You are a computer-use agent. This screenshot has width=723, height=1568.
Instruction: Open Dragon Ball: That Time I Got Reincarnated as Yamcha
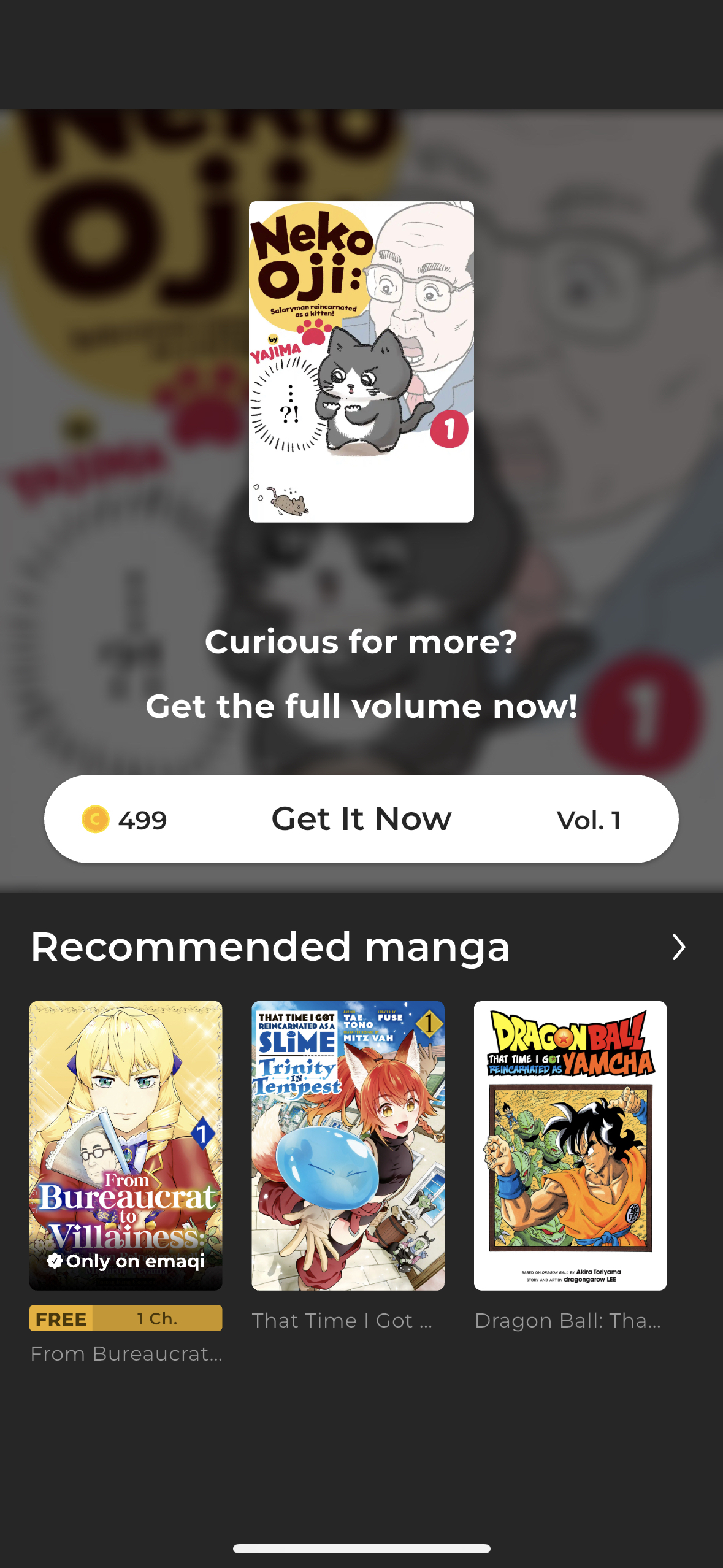570,1145
